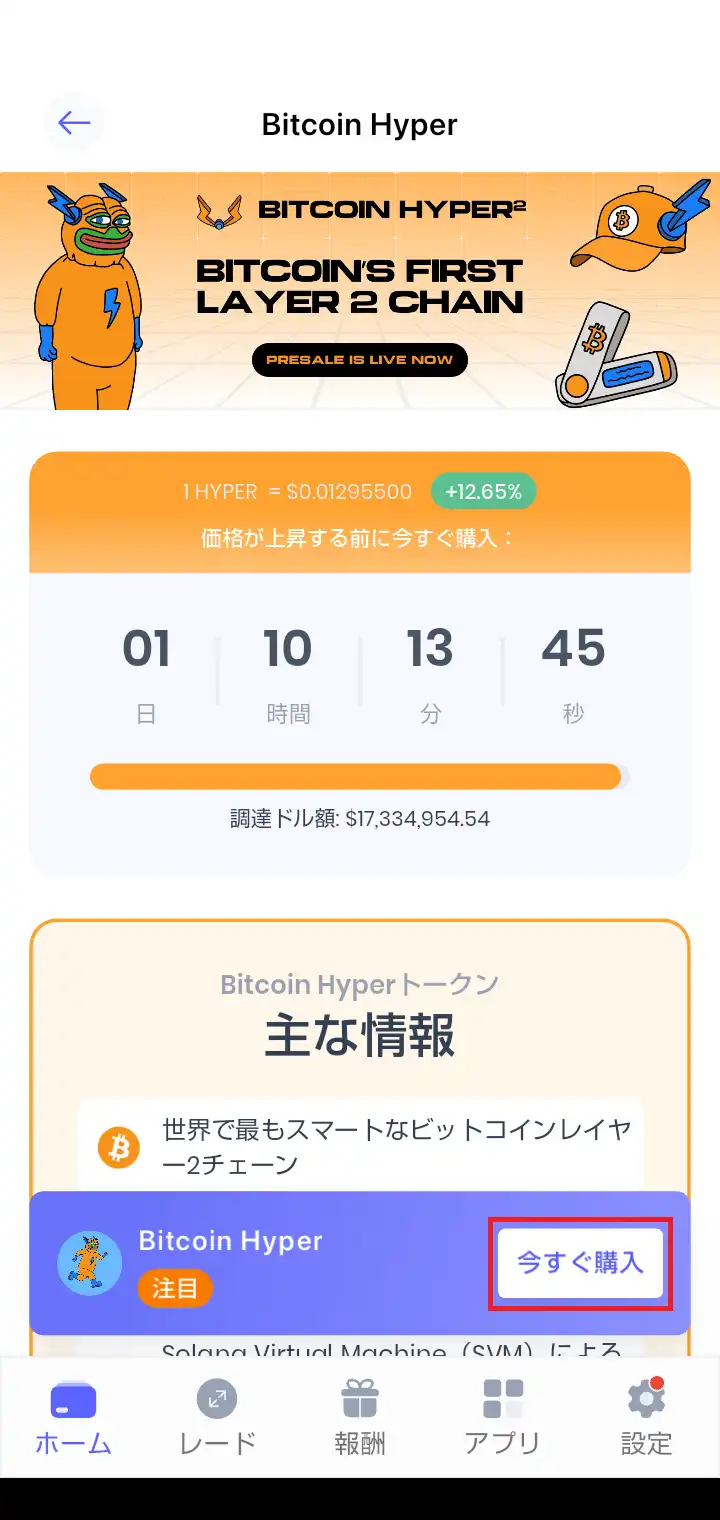The image size is (720, 1520).
Task: Tap the 1 HYPER price text
Action: [x=296, y=491]
